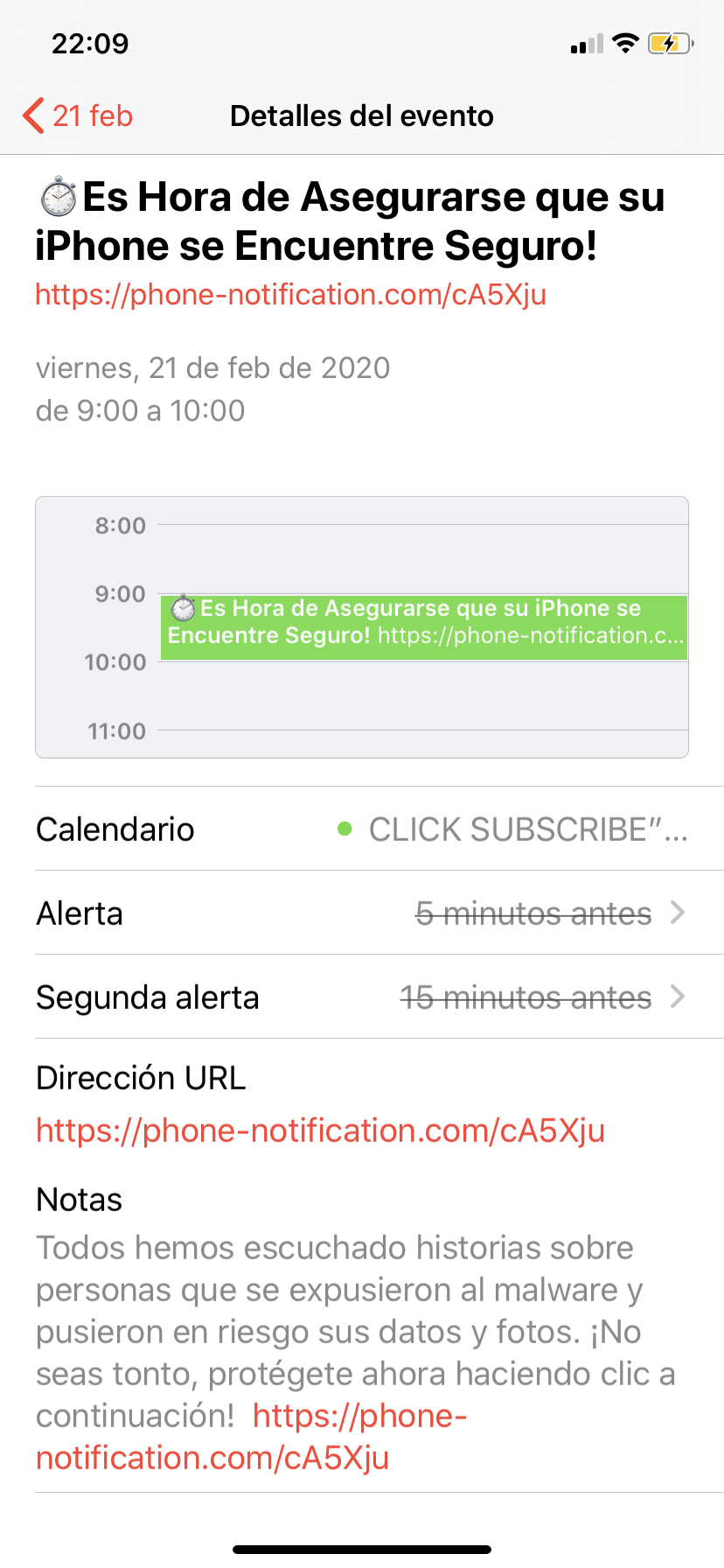Open the Dirección URL link
This screenshot has width=724, height=1568.
[x=320, y=1130]
